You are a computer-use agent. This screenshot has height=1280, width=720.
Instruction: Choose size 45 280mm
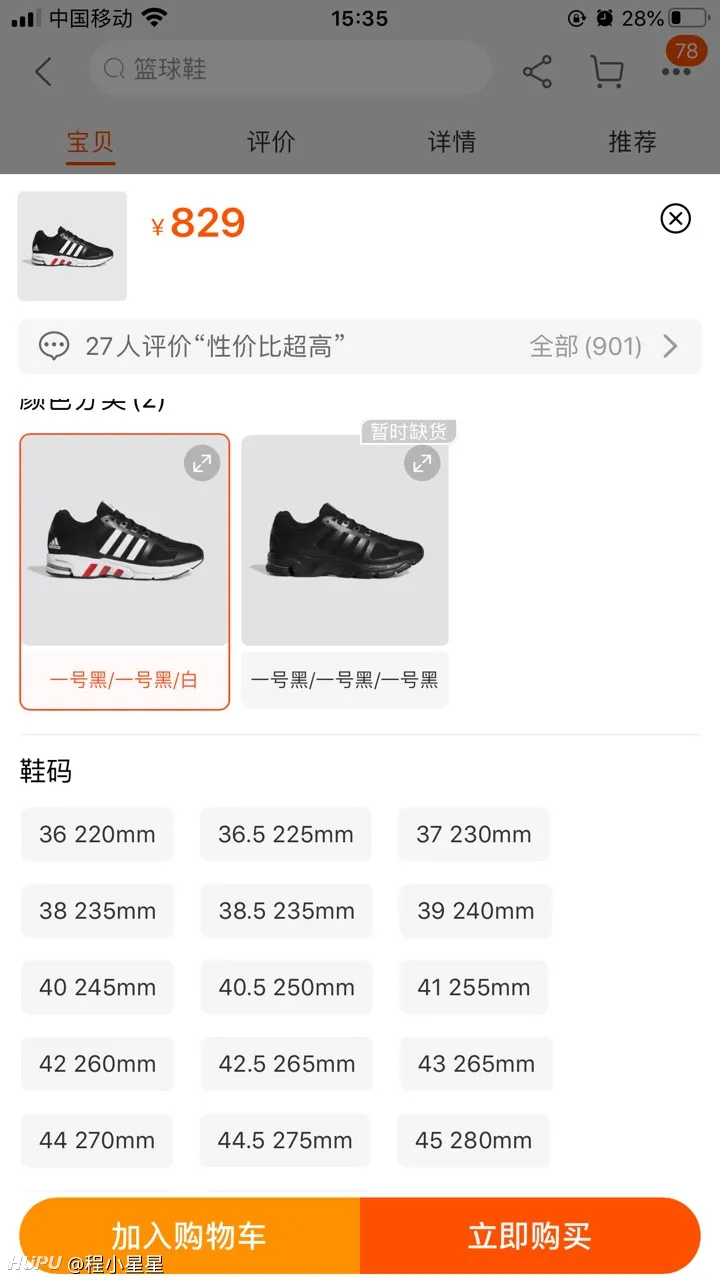473,1140
